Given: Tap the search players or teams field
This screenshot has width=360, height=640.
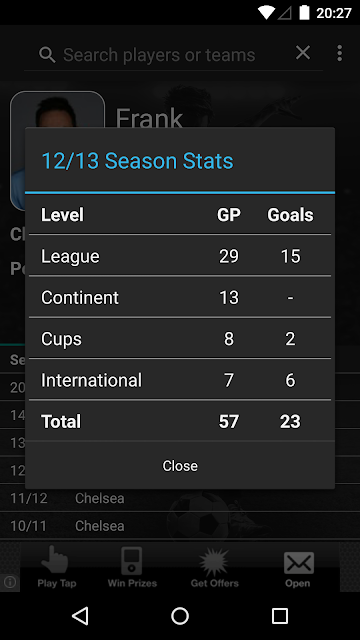Looking at the screenshot, I should coord(159,55).
